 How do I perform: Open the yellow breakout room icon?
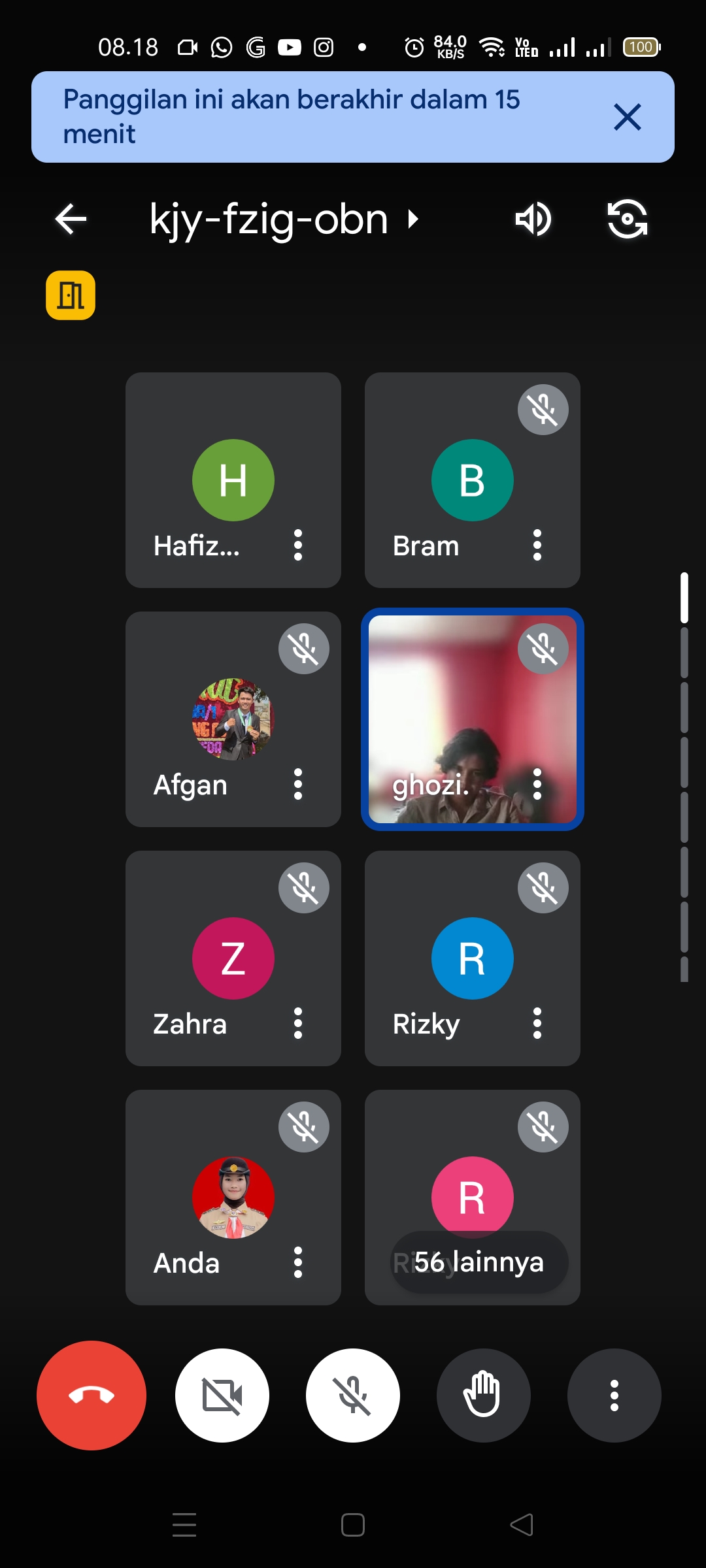pyautogui.click(x=71, y=295)
